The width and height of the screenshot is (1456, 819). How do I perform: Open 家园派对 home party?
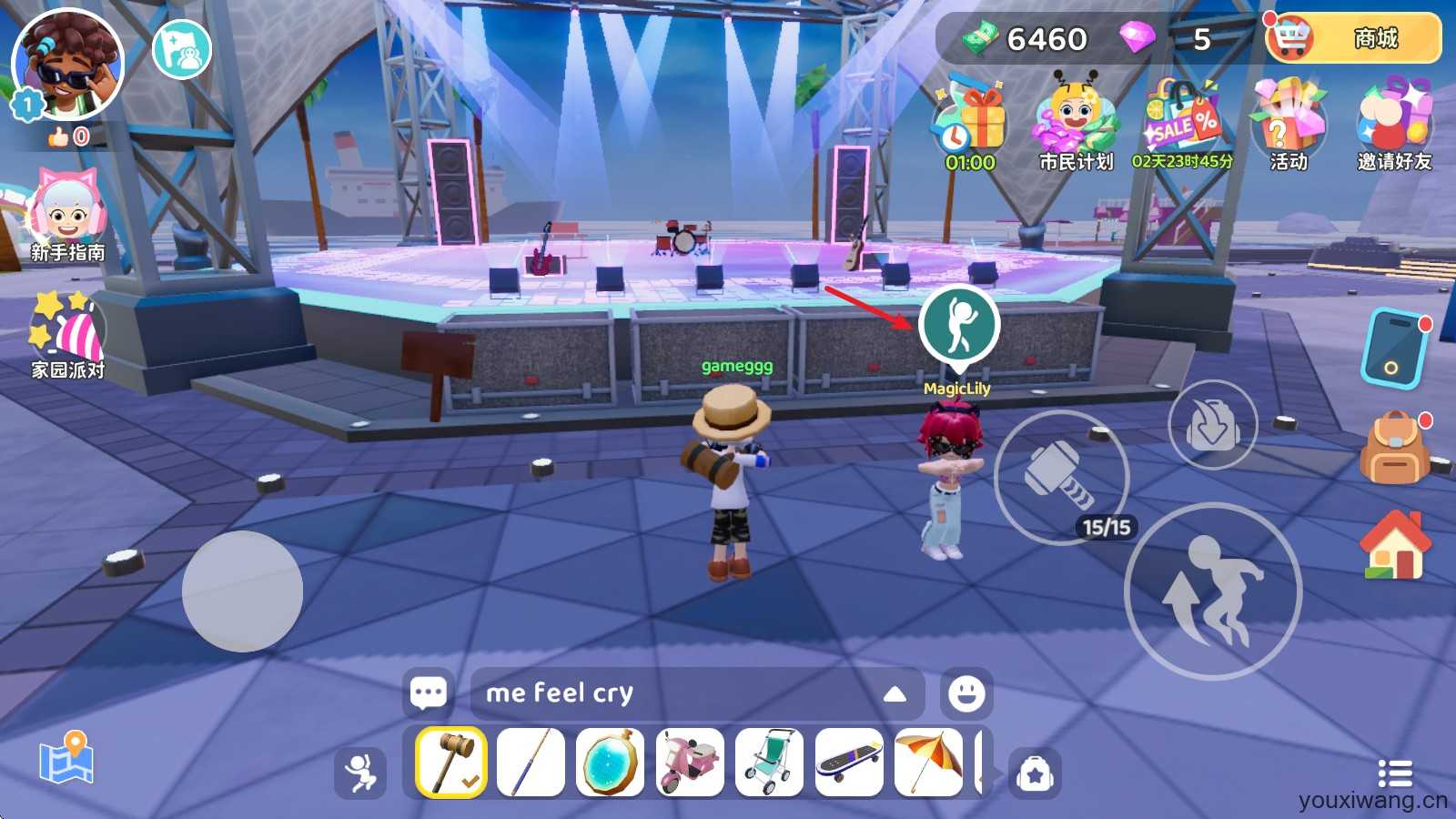click(68, 334)
